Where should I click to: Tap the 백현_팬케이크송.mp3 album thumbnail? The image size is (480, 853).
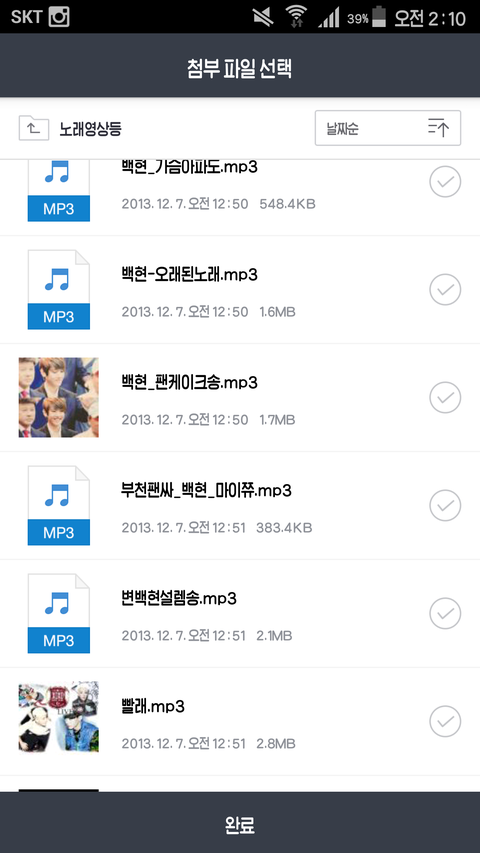[x=59, y=398]
